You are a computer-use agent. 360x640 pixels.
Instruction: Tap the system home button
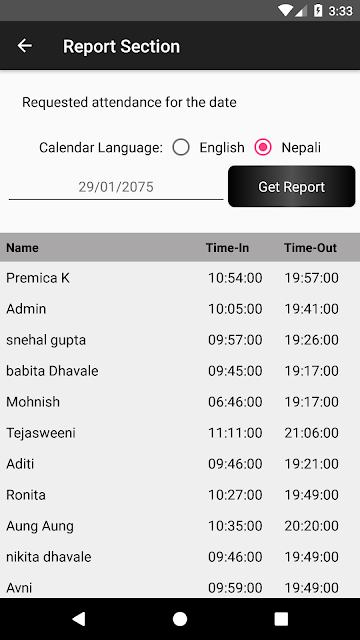pyautogui.click(x=180, y=619)
